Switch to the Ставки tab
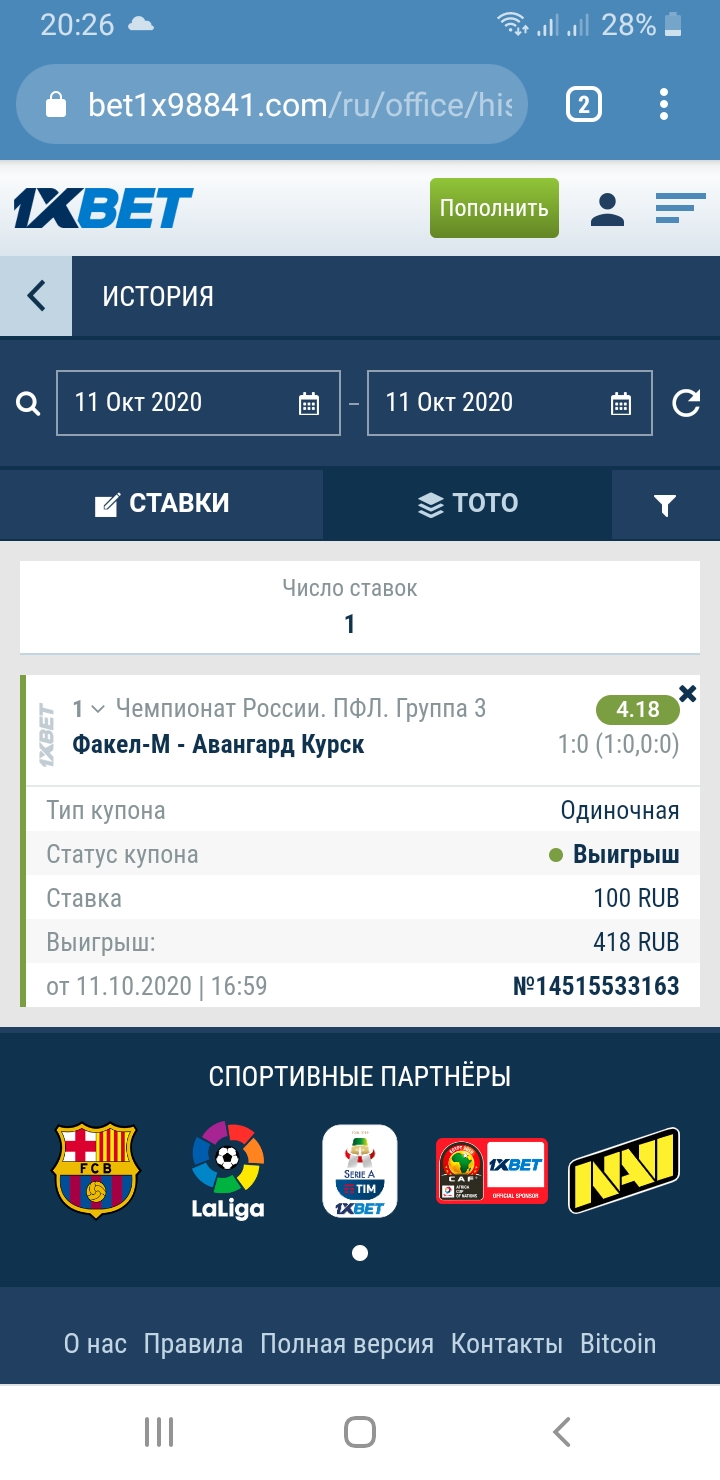 point(162,504)
